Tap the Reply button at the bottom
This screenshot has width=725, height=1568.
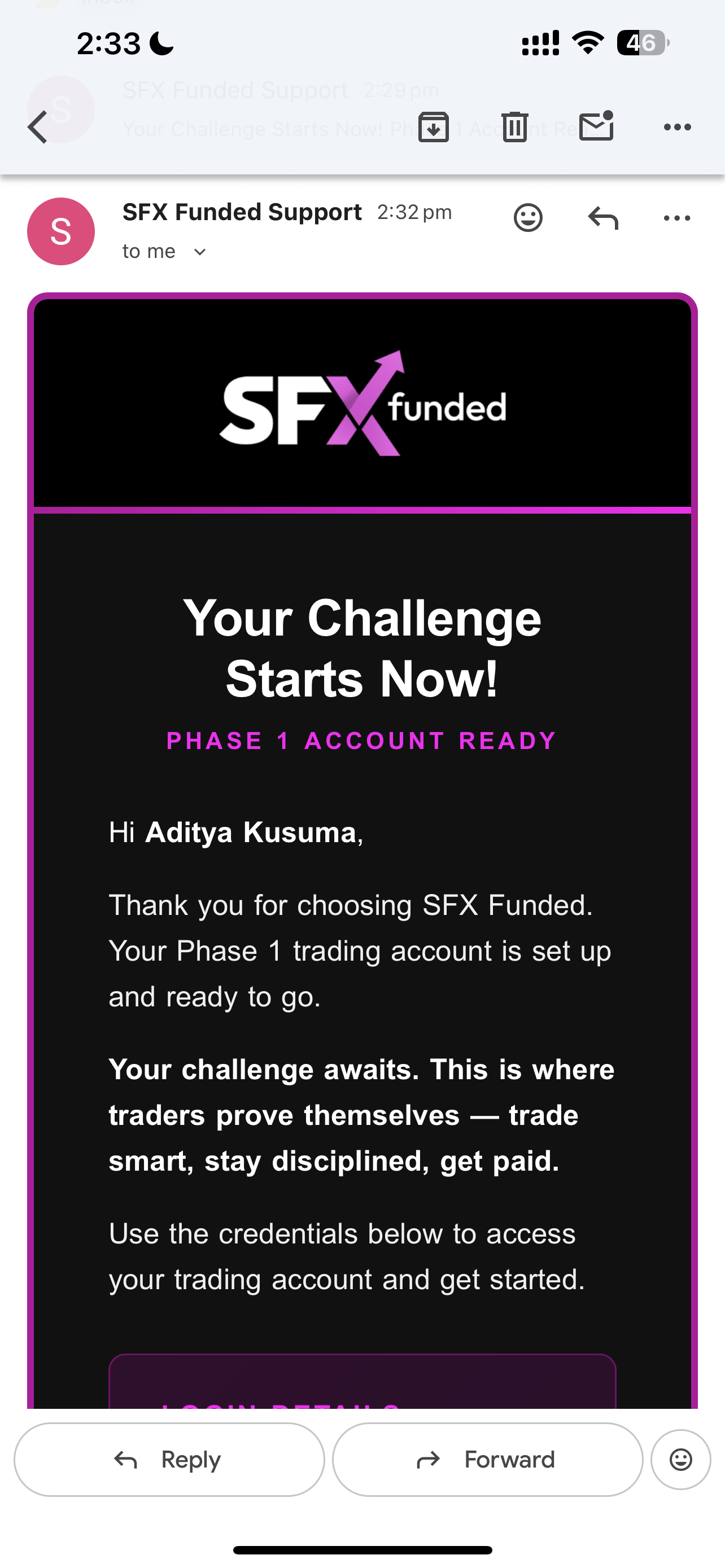[x=169, y=1459]
